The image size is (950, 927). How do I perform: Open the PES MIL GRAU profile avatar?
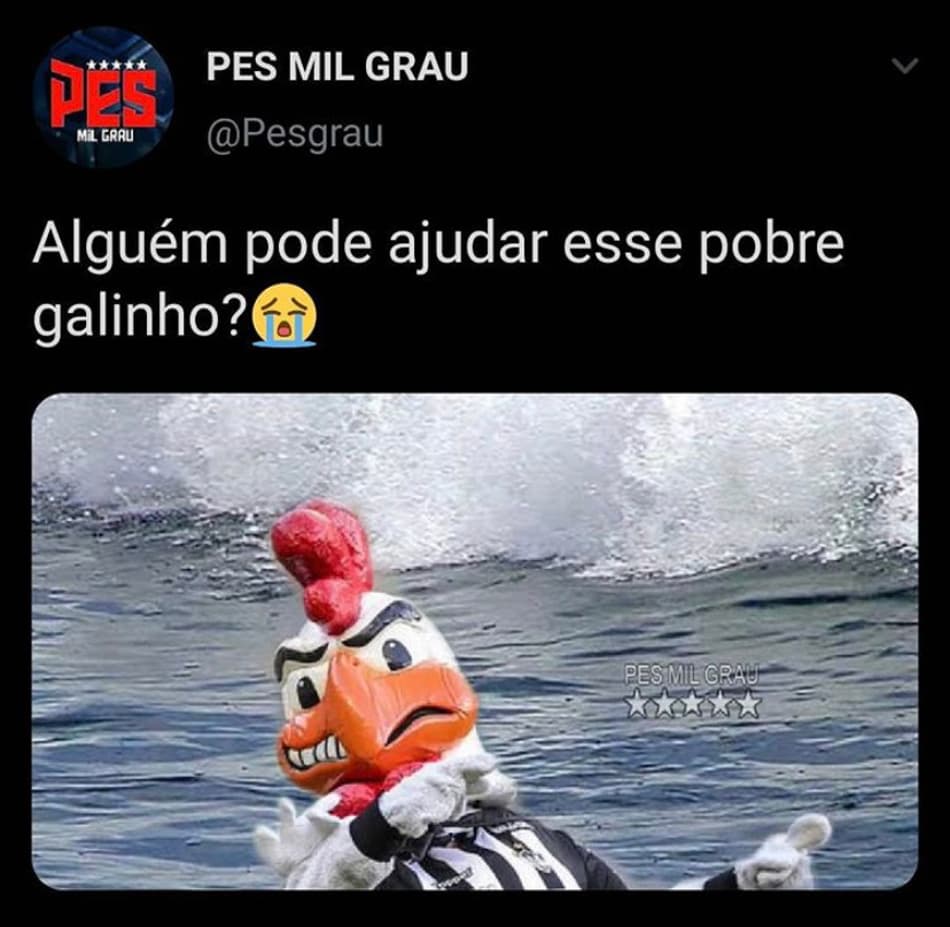pyautogui.click(x=103, y=97)
